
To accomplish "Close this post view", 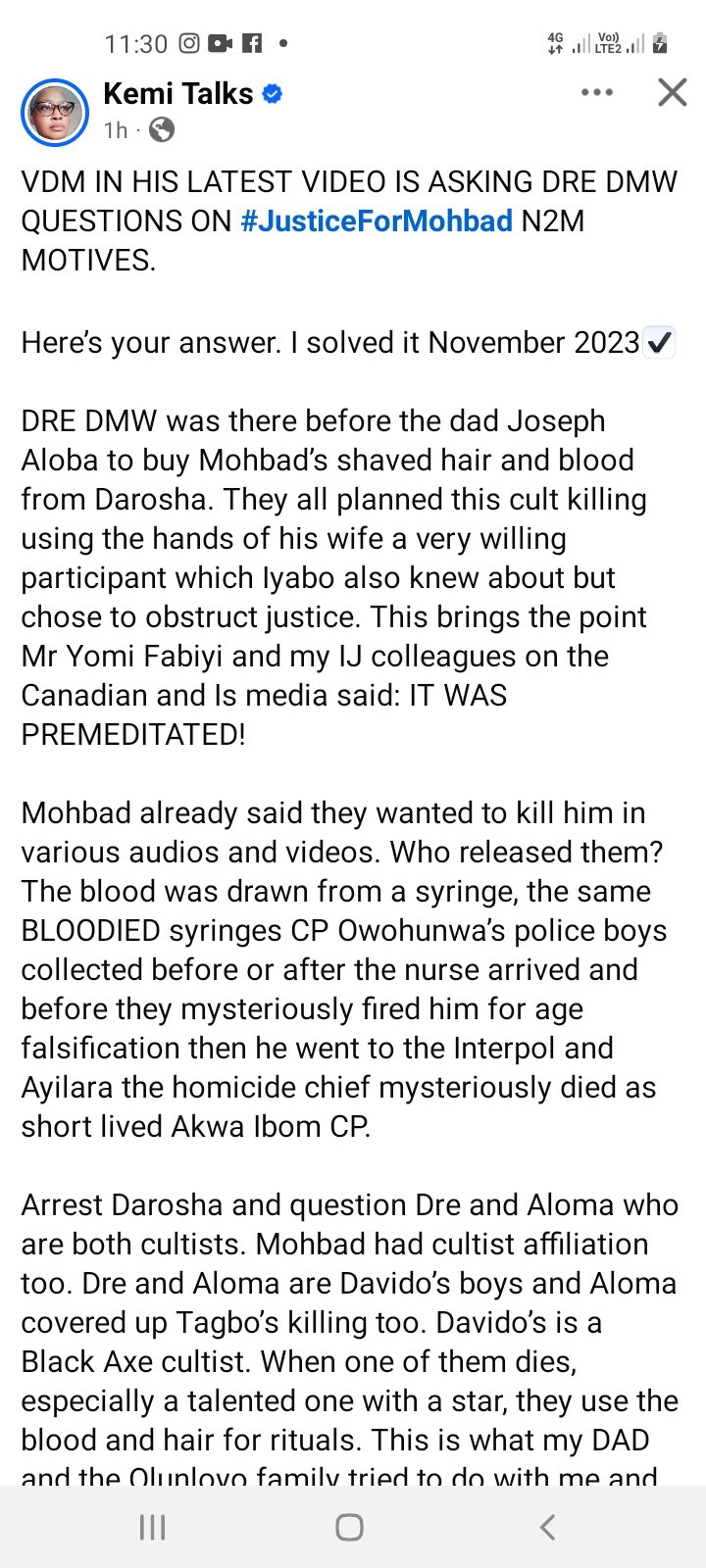I will click(x=672, y=93).
